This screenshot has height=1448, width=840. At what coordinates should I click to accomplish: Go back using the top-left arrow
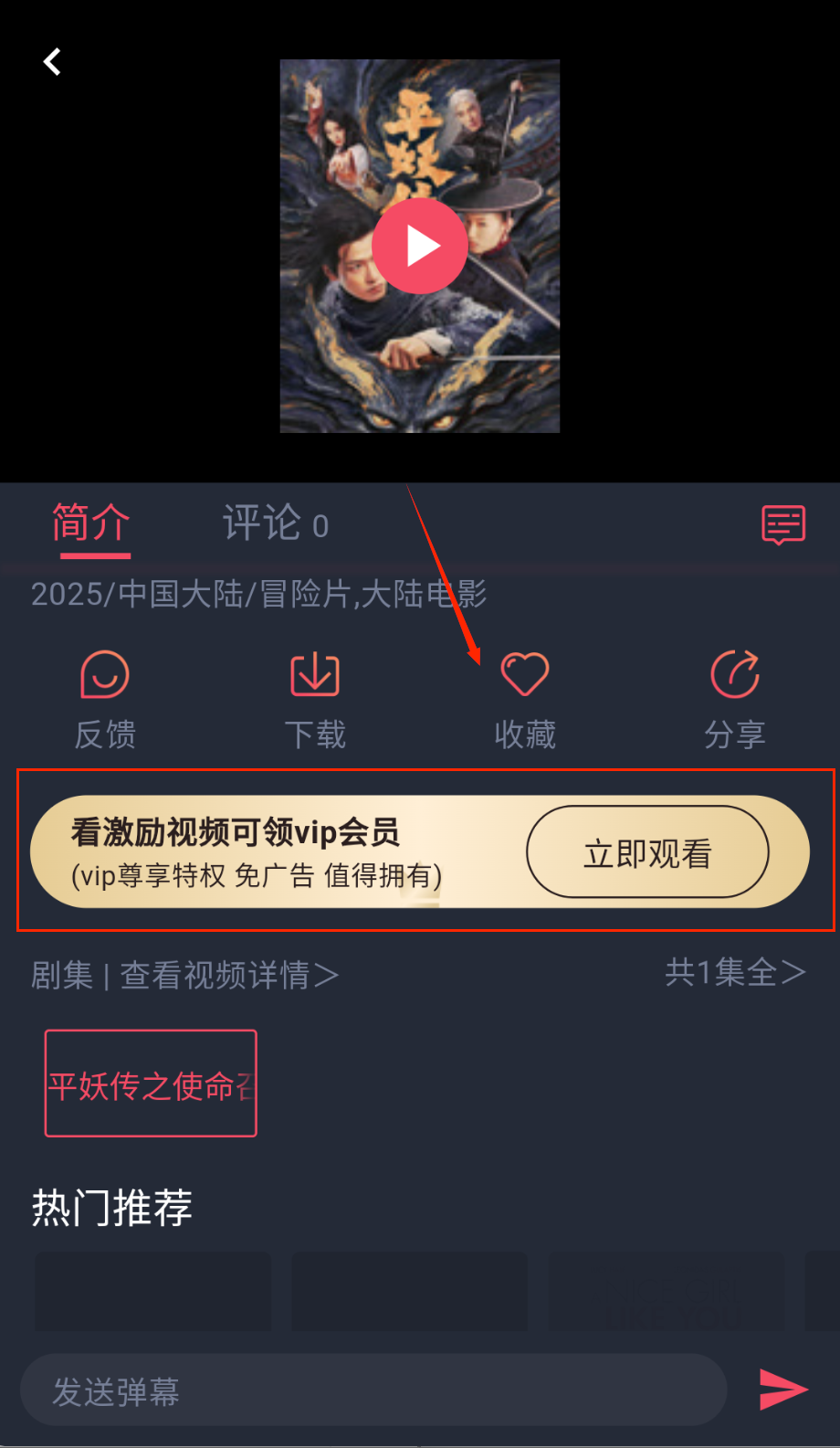pyautogui.click(x=52, y=62)
